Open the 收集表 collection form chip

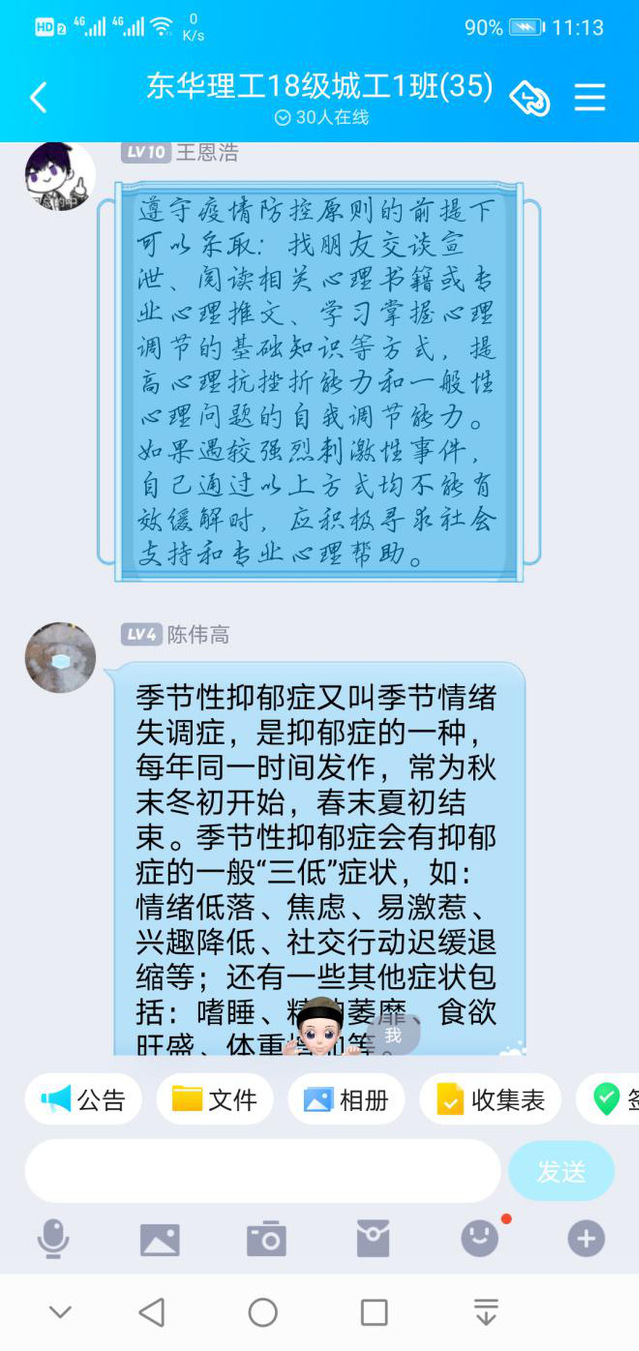(x=491, y=1100)
